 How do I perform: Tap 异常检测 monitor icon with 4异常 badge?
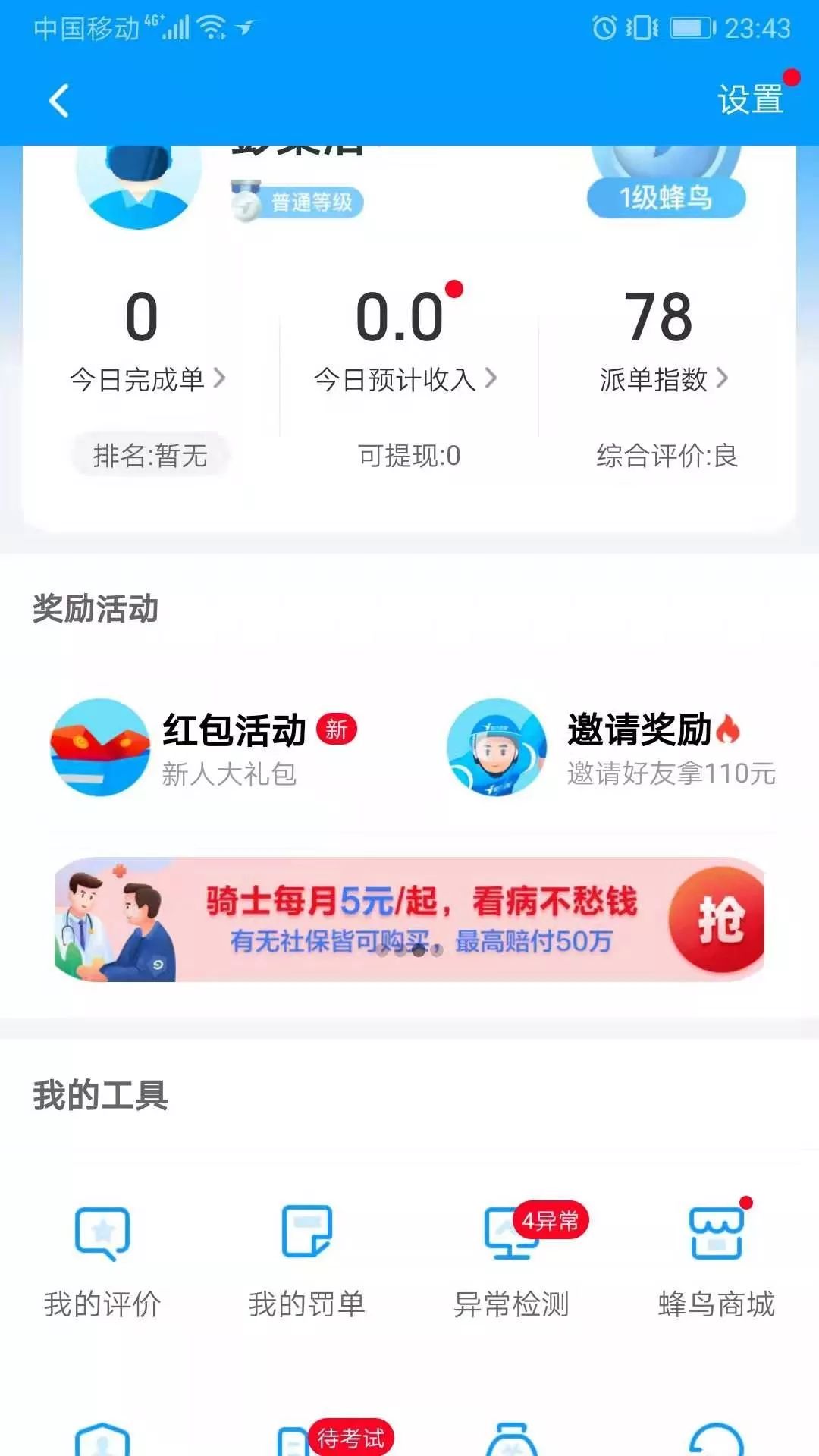[512, 1236]
